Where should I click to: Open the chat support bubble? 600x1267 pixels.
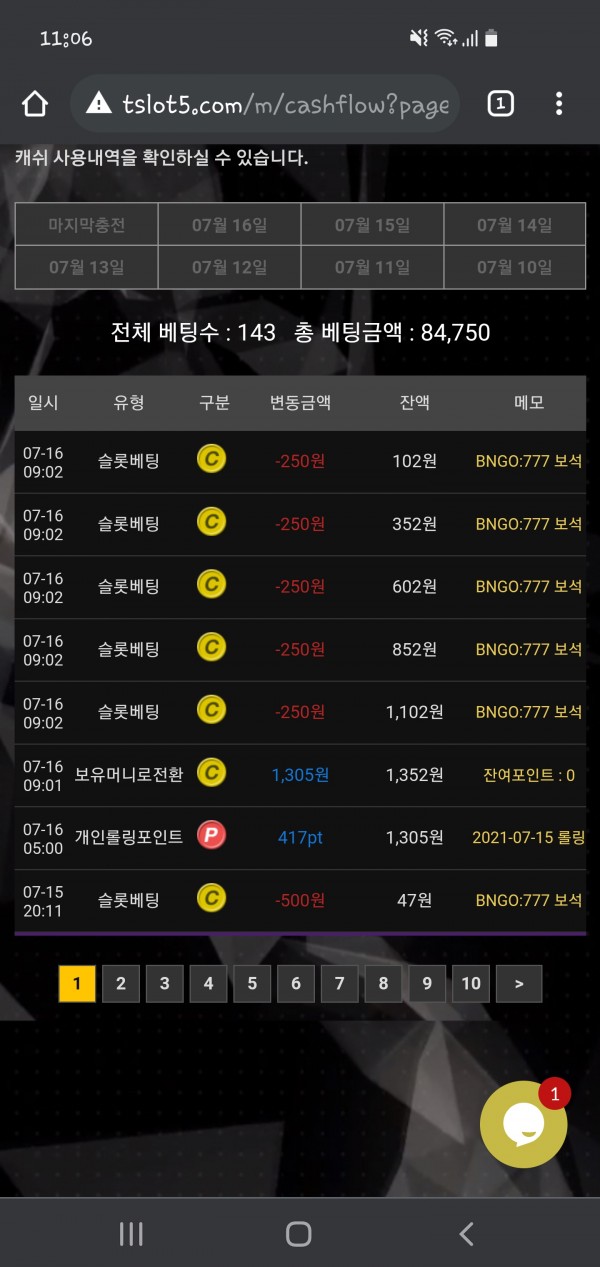(x=523, y=1125)
